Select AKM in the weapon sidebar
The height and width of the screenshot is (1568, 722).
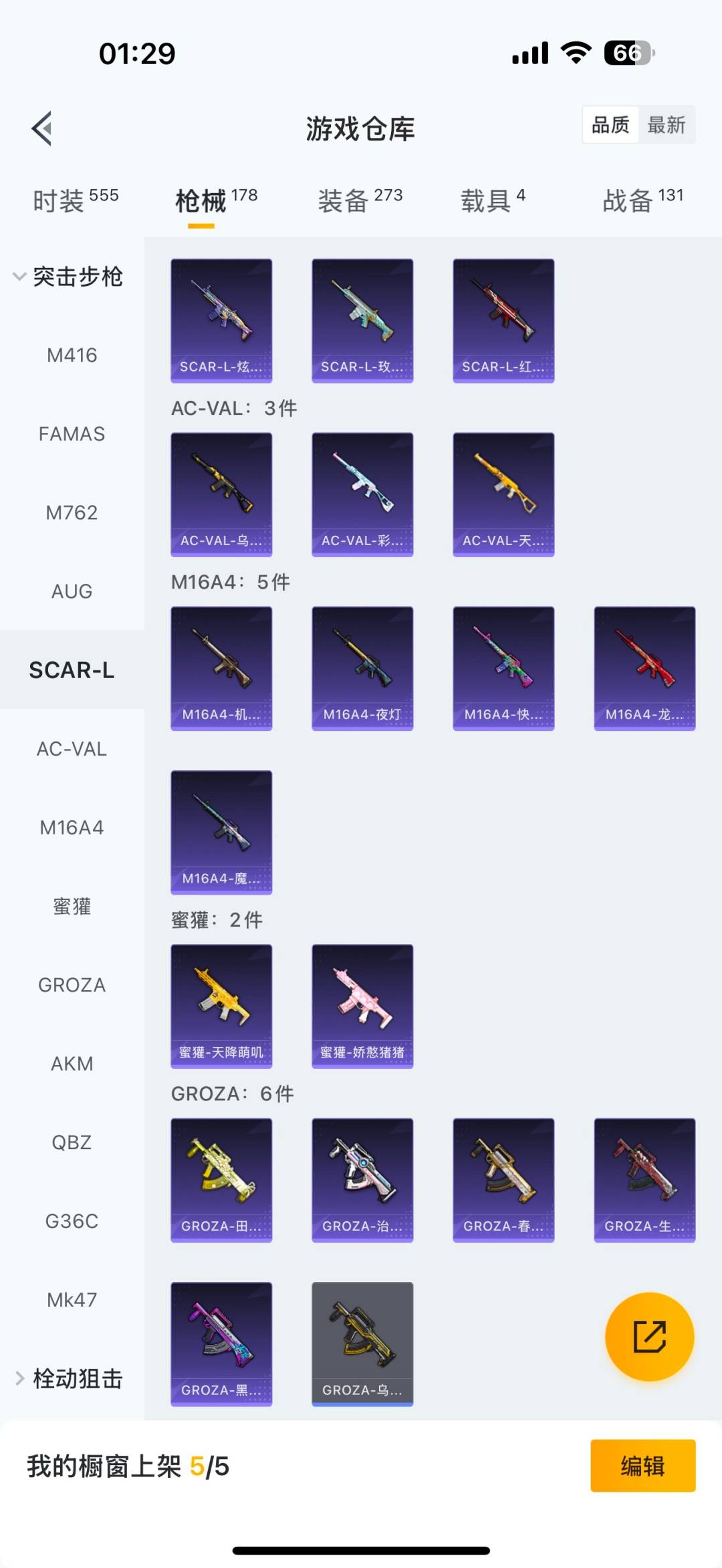[72, 1063]
